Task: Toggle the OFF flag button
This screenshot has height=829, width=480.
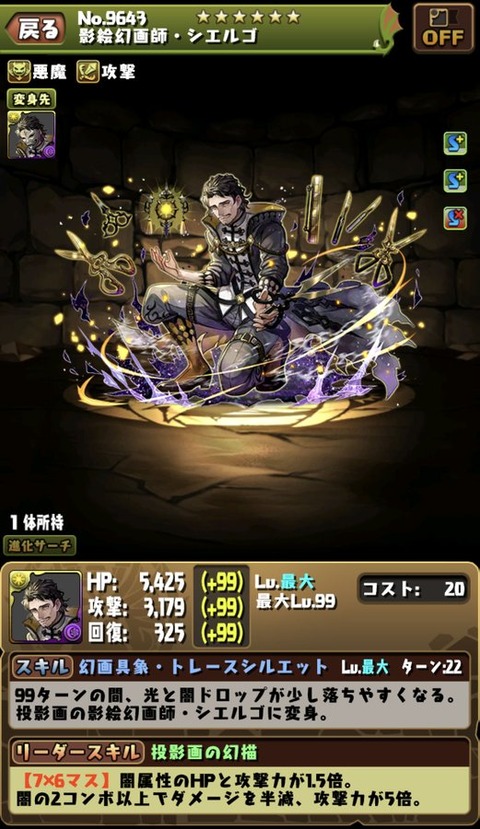Action: click(443, 28)
